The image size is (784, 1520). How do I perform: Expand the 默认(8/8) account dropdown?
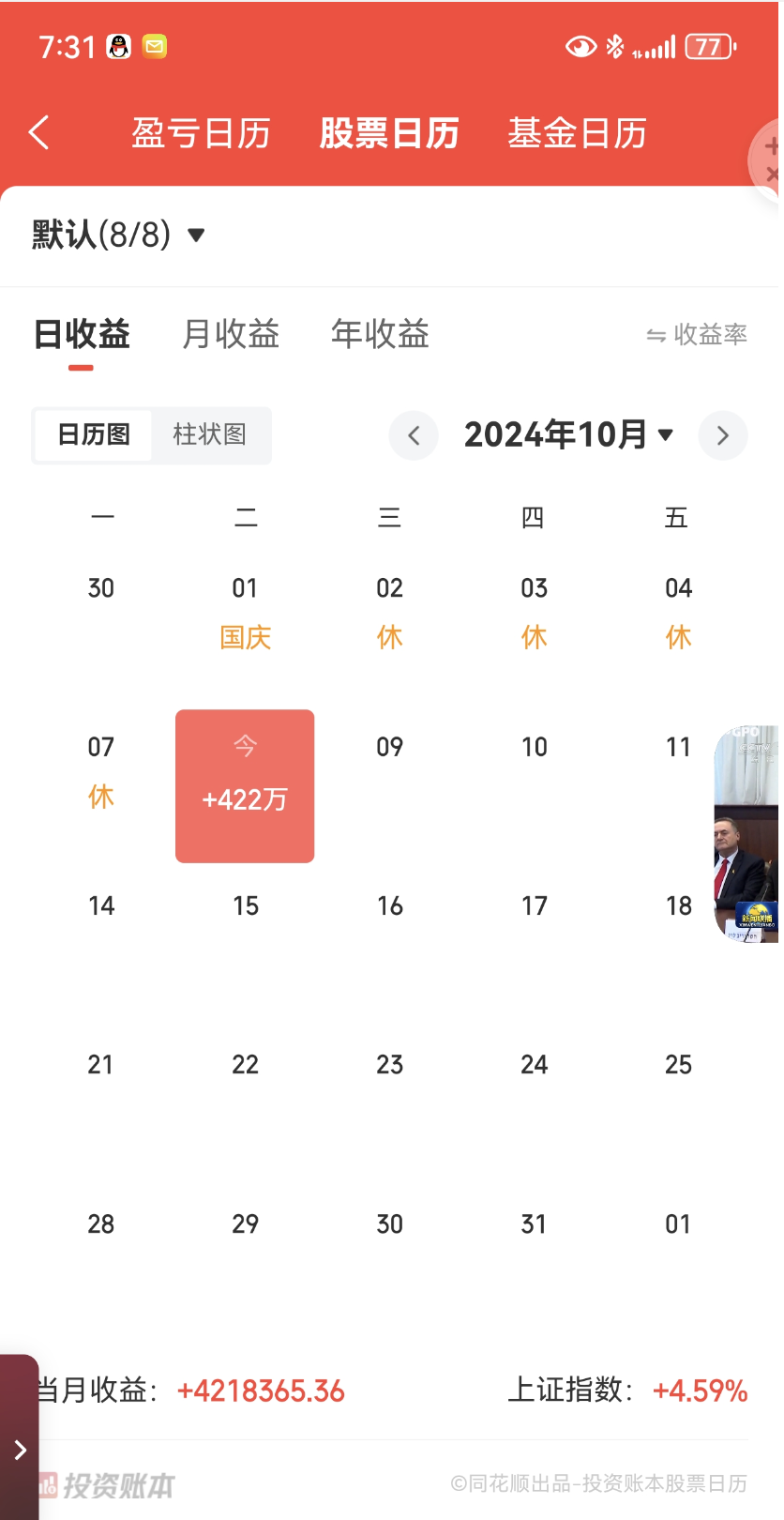pyautogui.click(x=118, y=235)
